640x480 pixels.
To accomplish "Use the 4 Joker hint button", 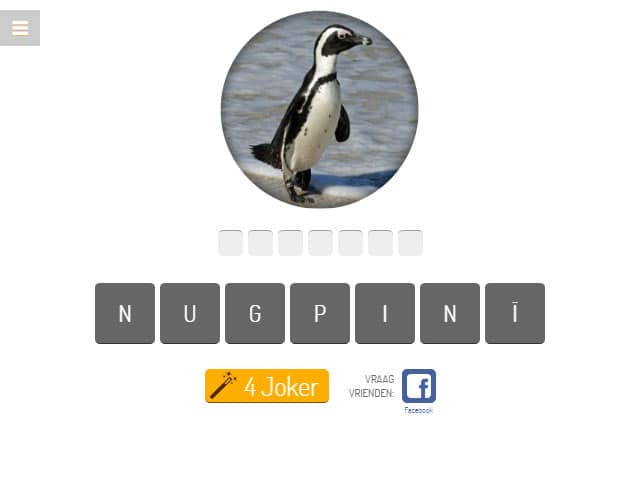I will pos(267,386).
